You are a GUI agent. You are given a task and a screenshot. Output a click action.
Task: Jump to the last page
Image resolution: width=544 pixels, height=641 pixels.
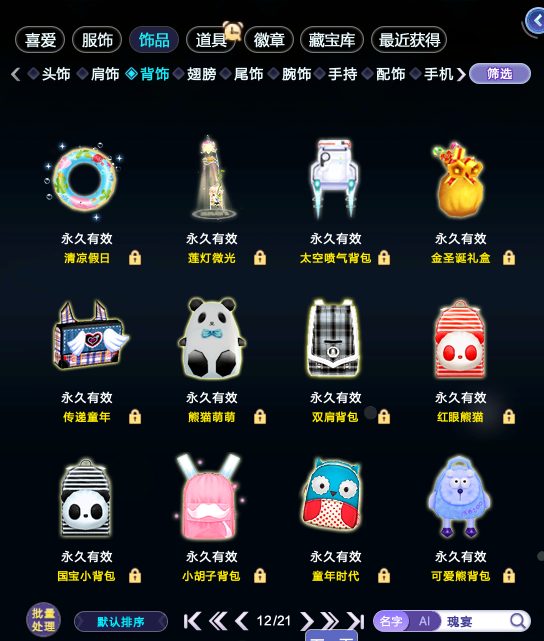click(356, 621)
